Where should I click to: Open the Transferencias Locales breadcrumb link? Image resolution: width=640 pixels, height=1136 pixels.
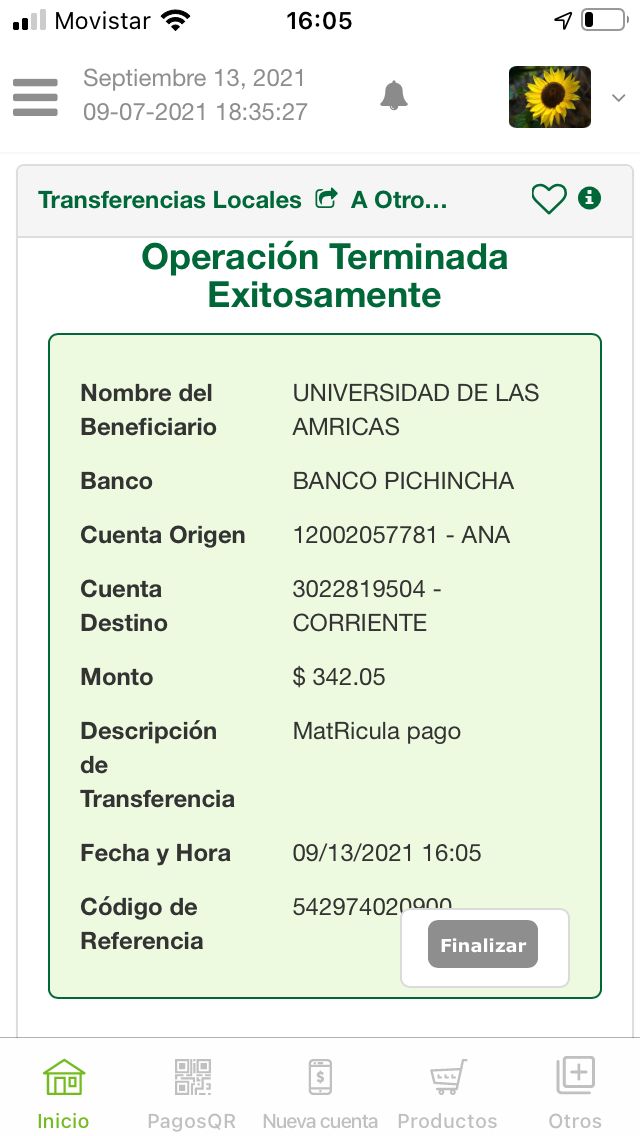click(170, 200)
